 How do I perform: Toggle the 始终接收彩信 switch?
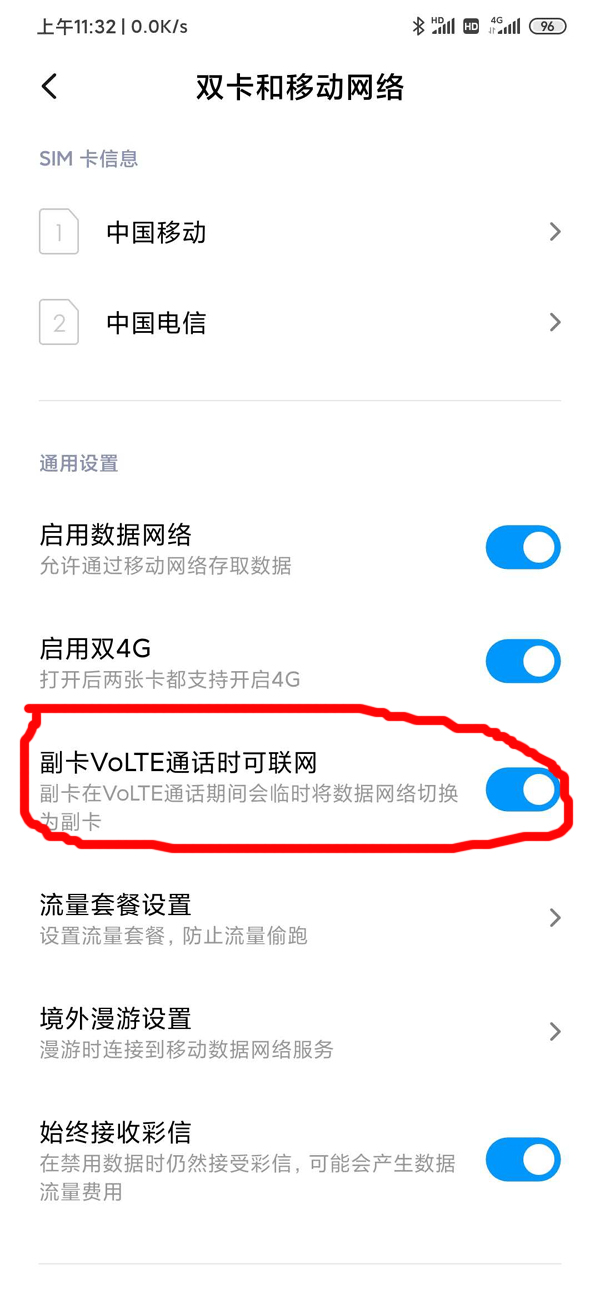click(523, 1160)
